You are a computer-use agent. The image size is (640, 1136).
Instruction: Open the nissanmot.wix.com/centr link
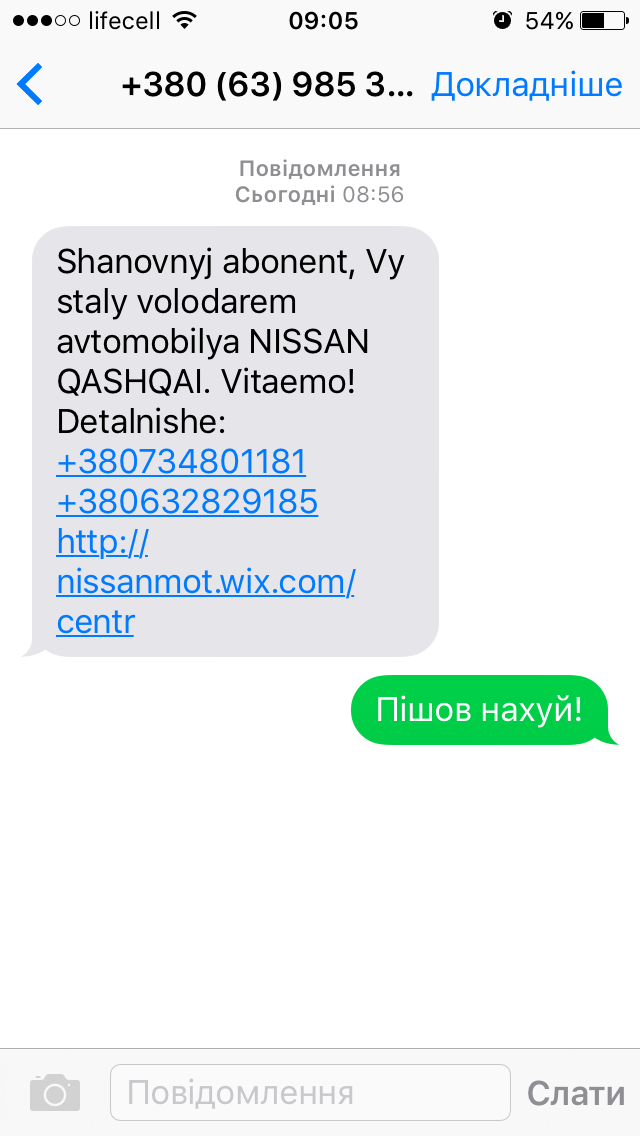point(205,582)
